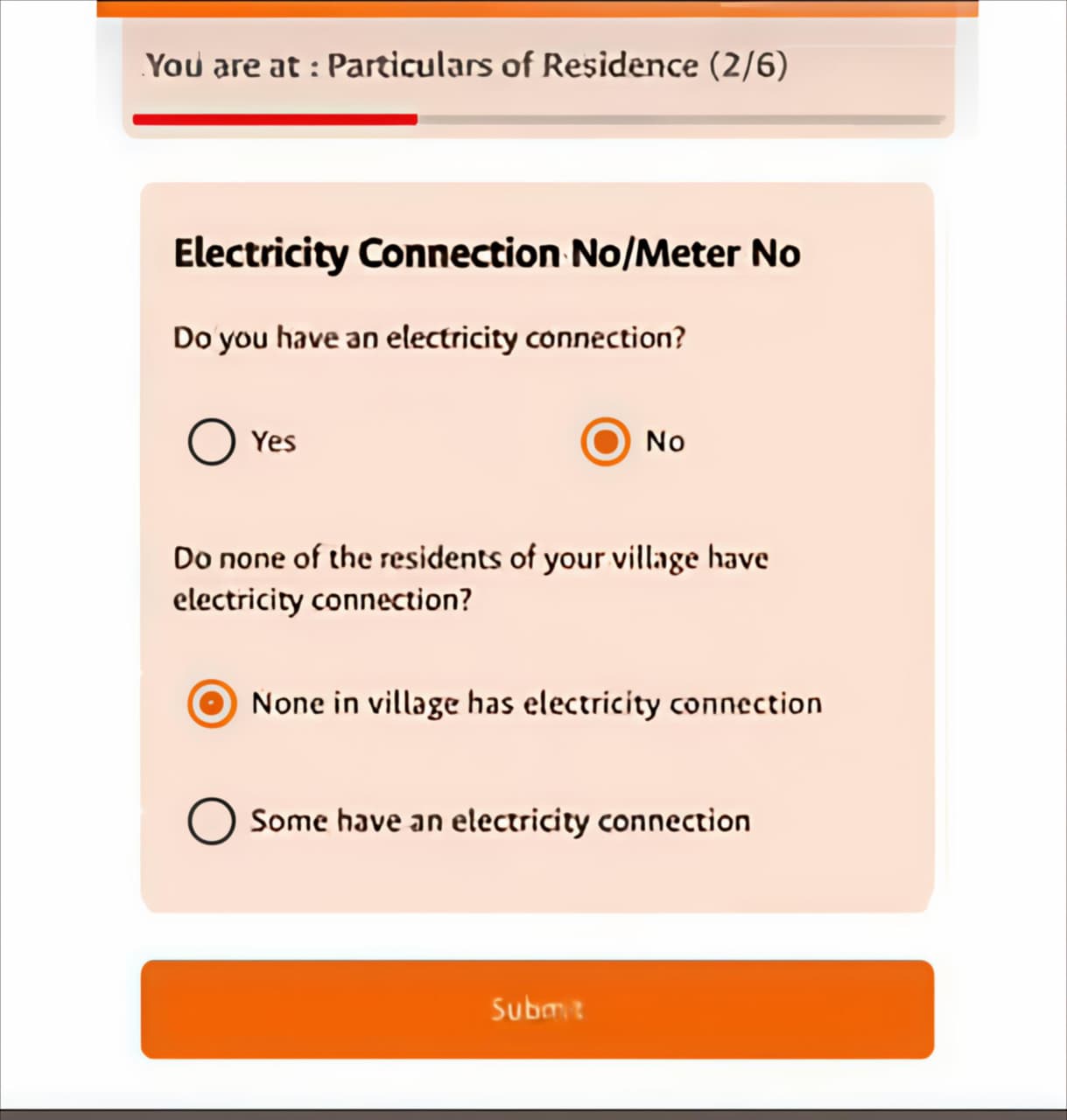
Task: Choose Some have an electricity connection
Action: coord(212,821)
